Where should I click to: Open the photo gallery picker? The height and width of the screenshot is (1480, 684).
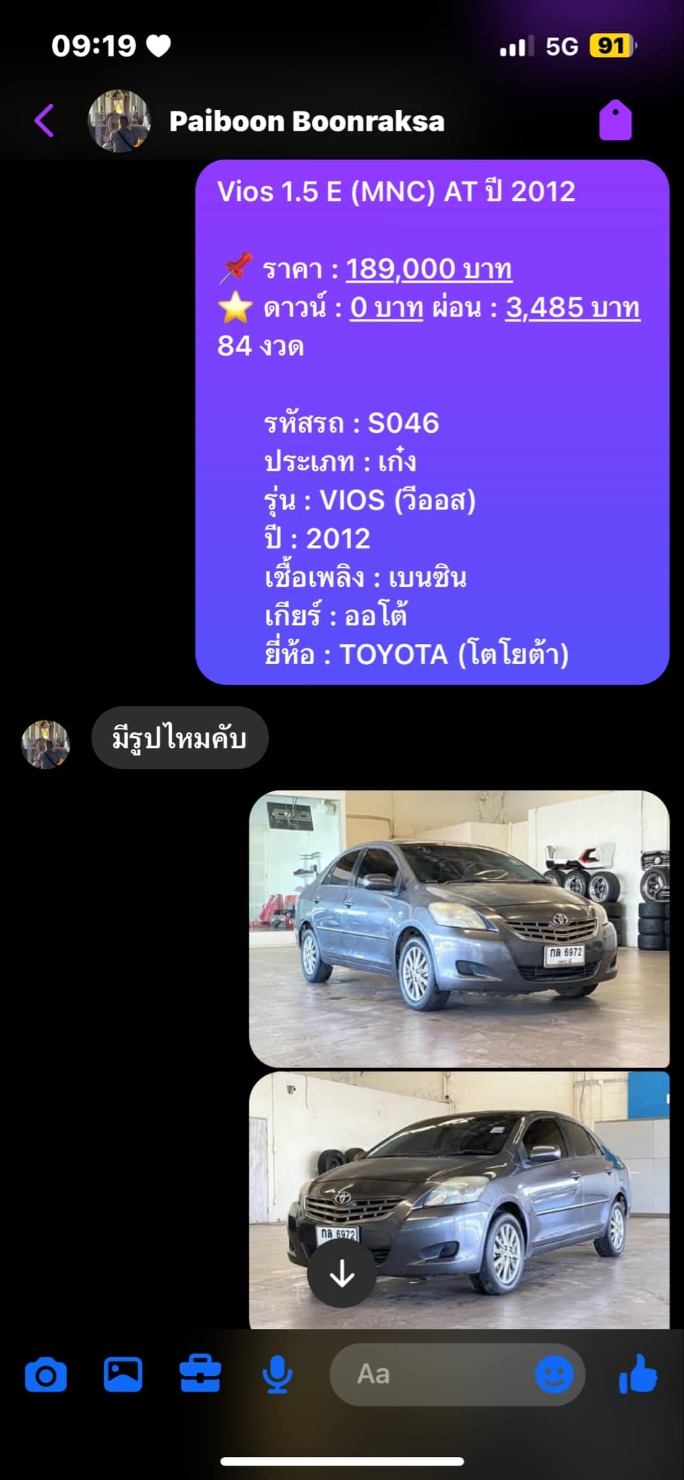coord(123,1375)
